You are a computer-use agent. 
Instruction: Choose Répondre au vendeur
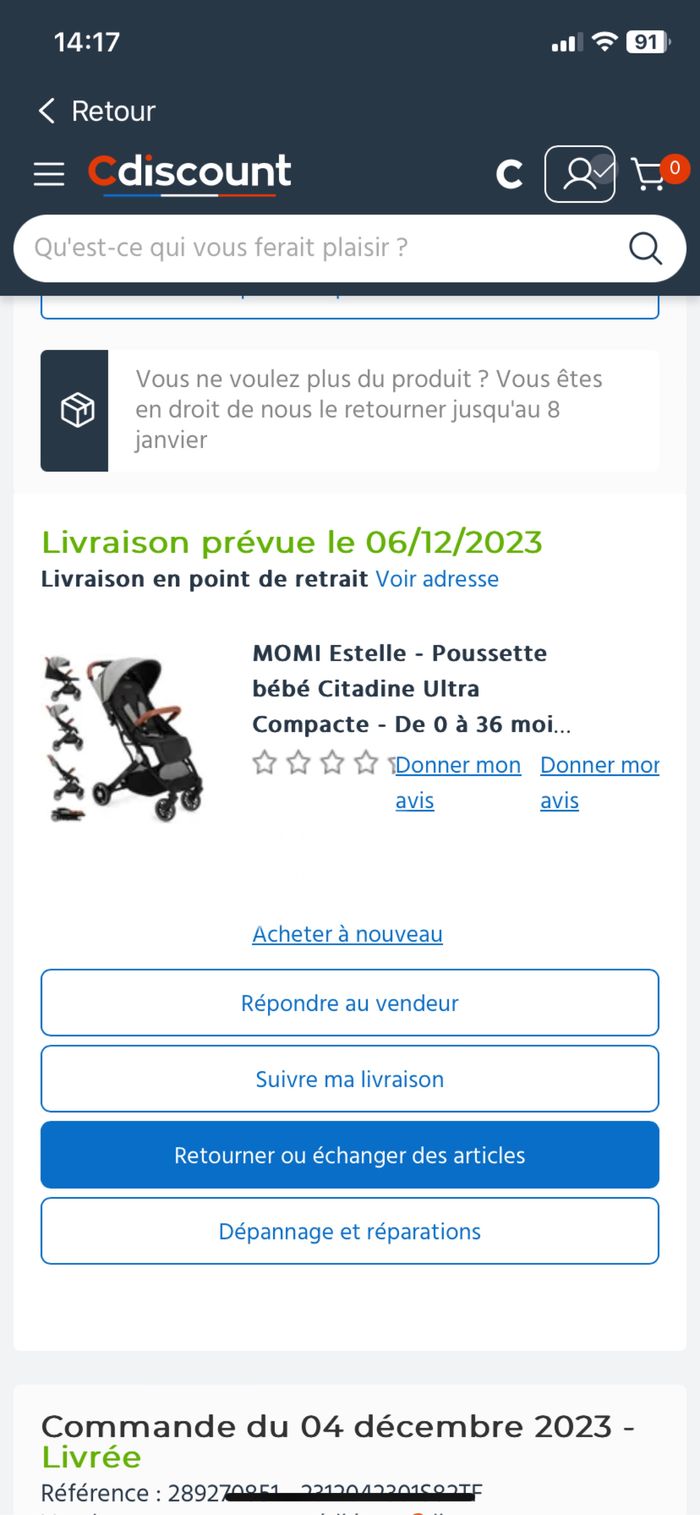[350, 1003]
